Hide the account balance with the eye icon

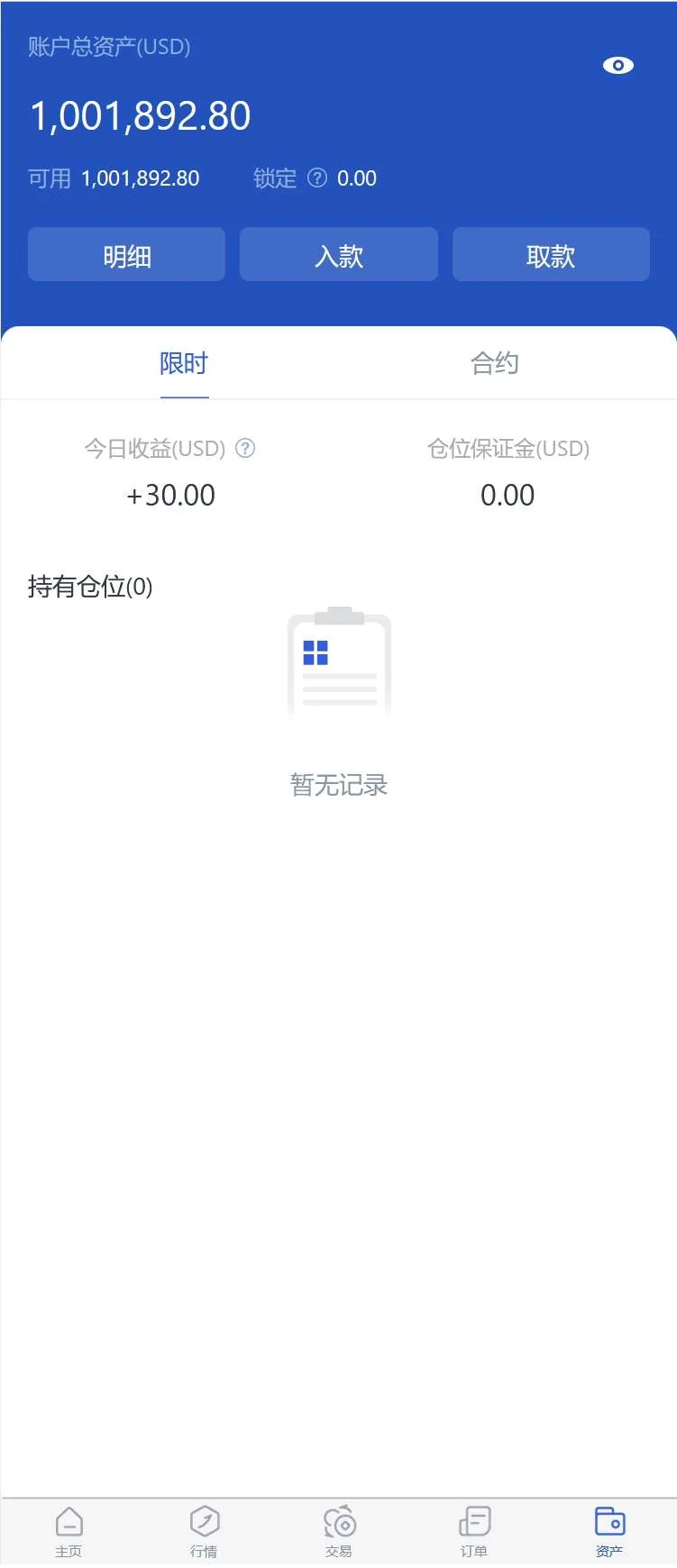(618, 66)
